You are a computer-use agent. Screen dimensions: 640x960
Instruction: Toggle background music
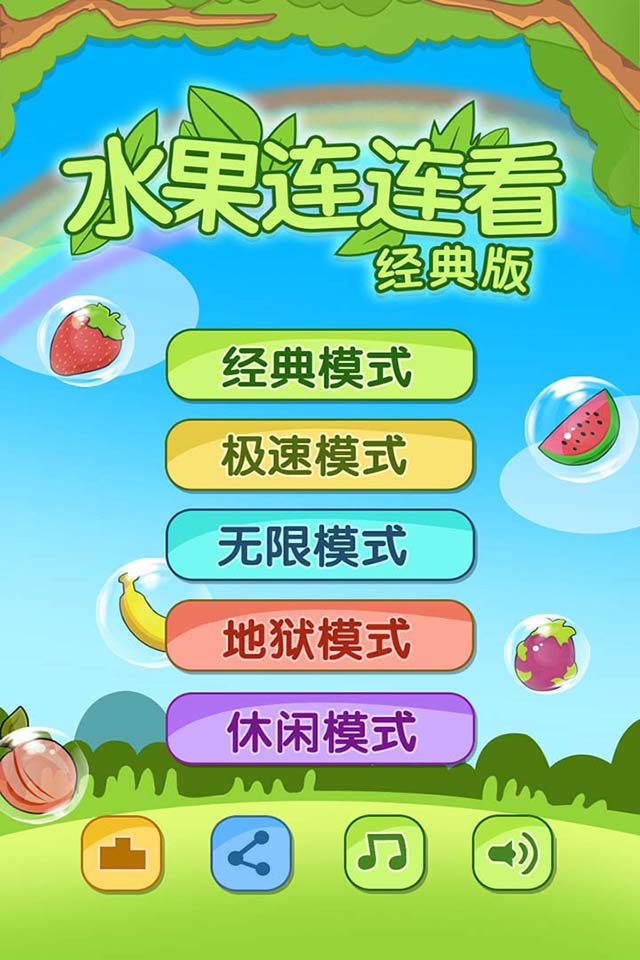coord(384,853)
